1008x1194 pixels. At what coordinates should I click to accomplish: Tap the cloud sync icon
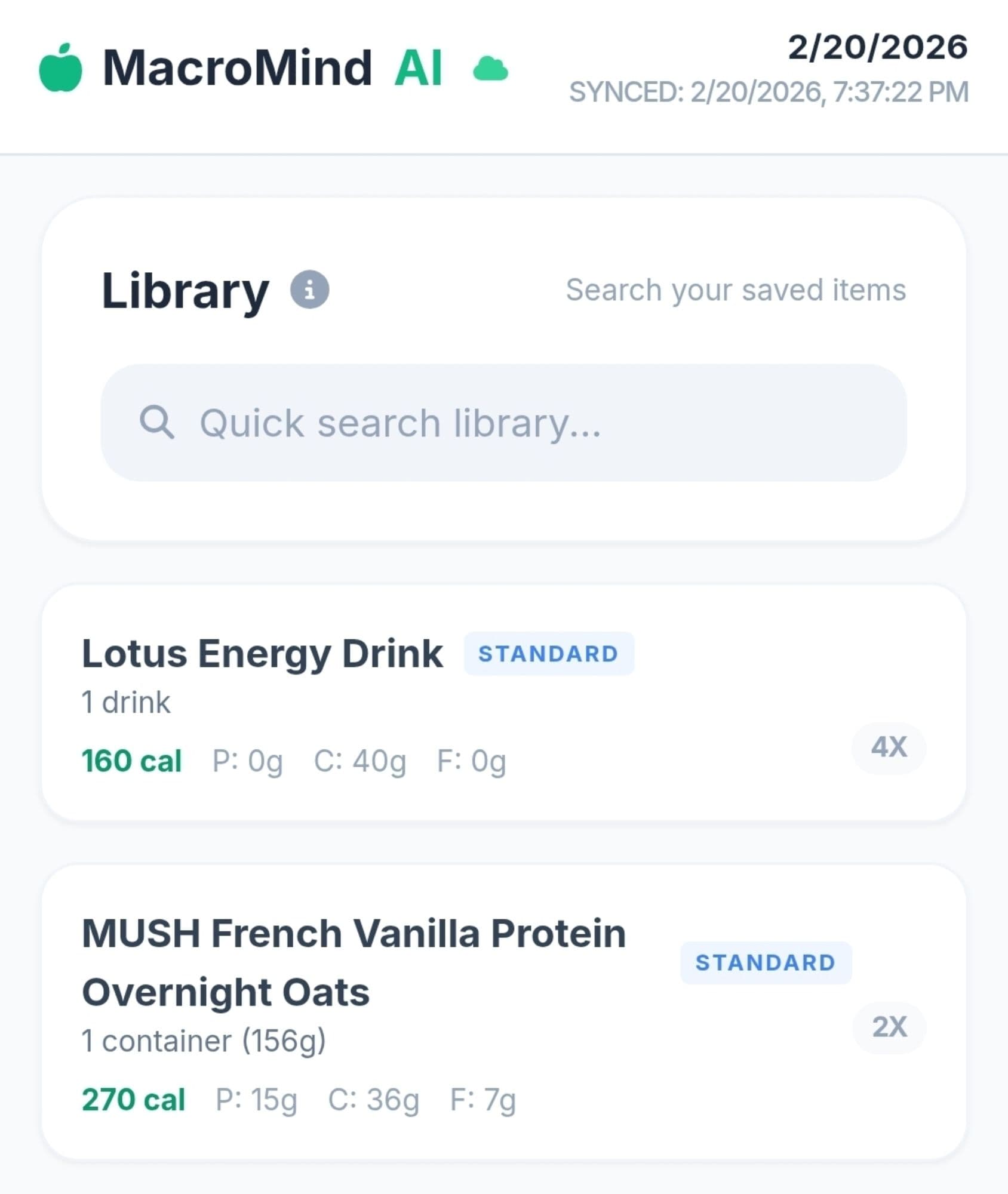490,69
